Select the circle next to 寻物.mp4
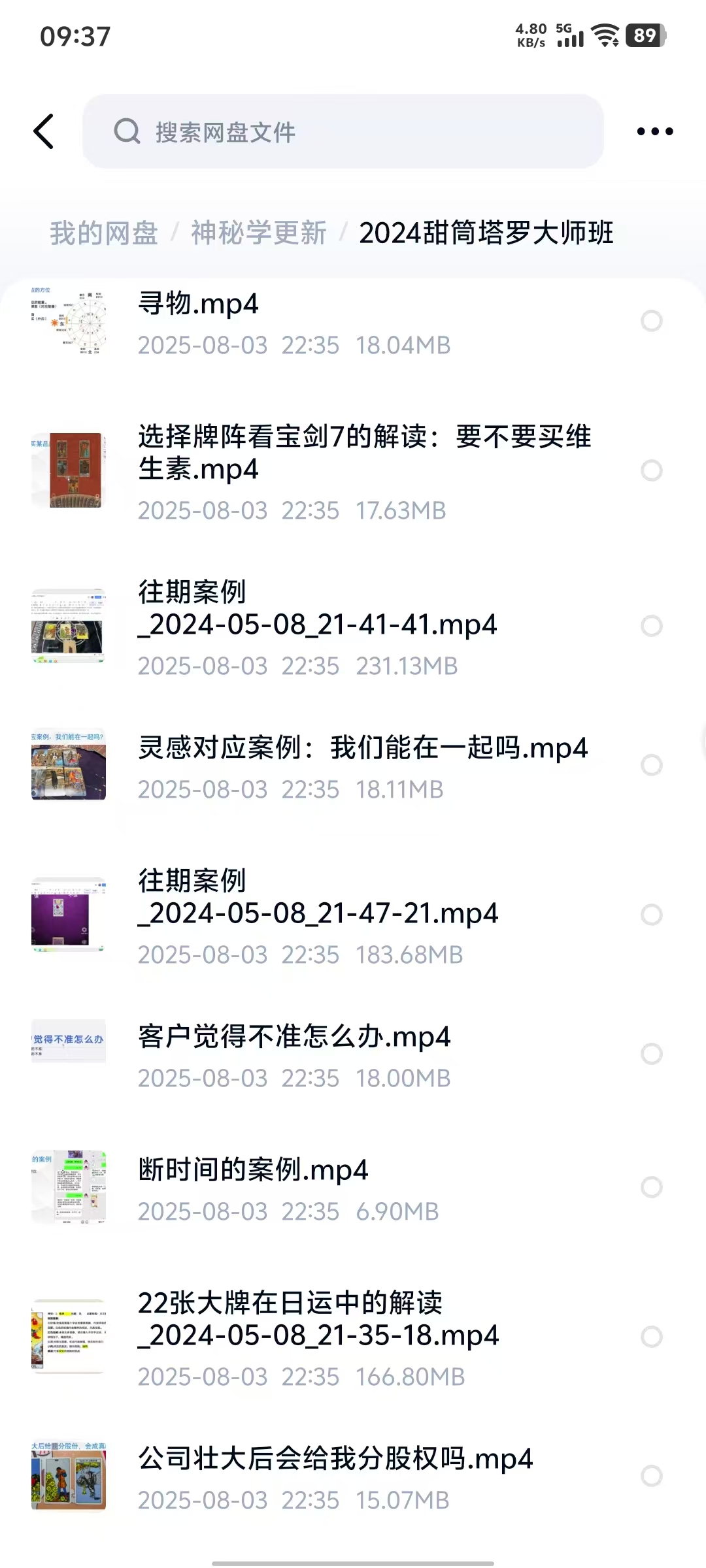 pos(651,321)
